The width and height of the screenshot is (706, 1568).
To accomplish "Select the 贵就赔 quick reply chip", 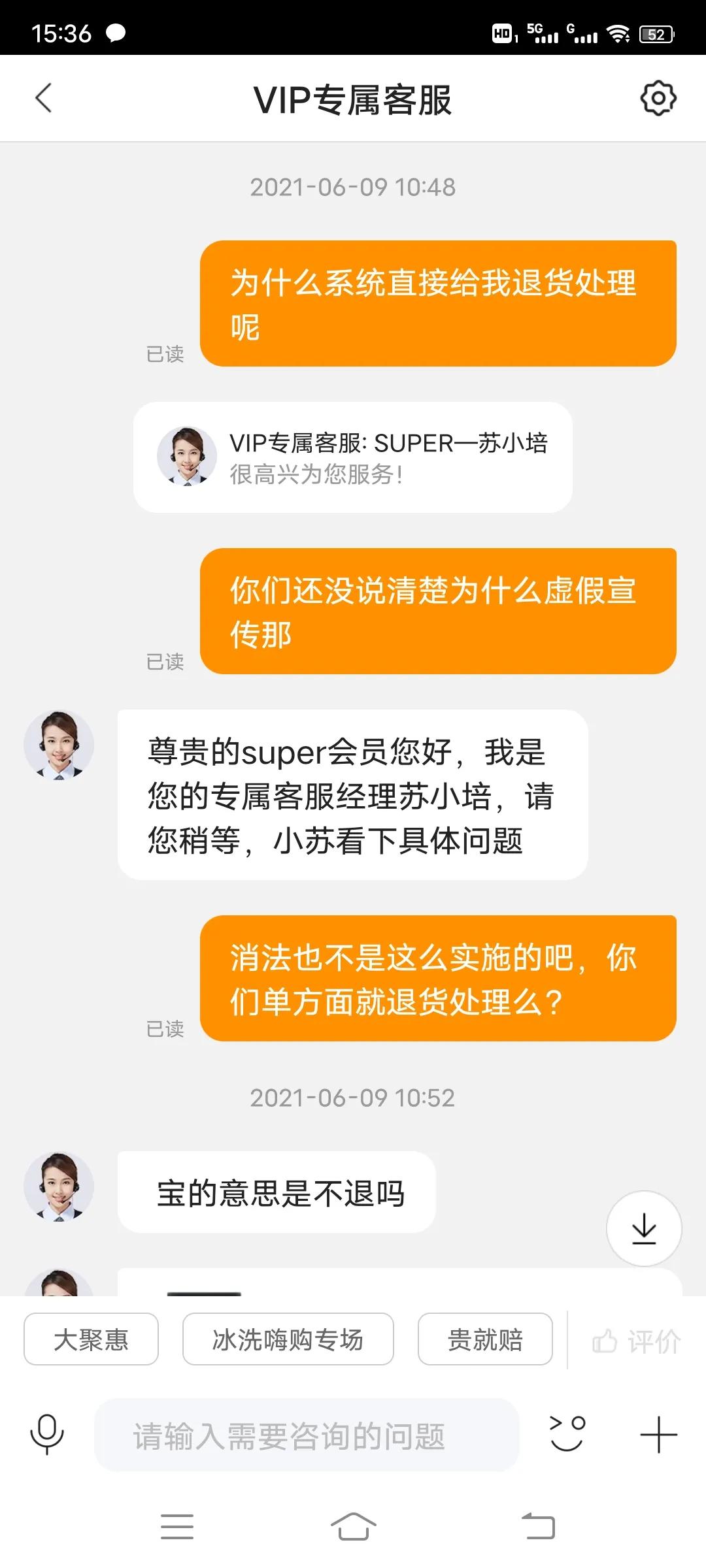I will 484,1339.
